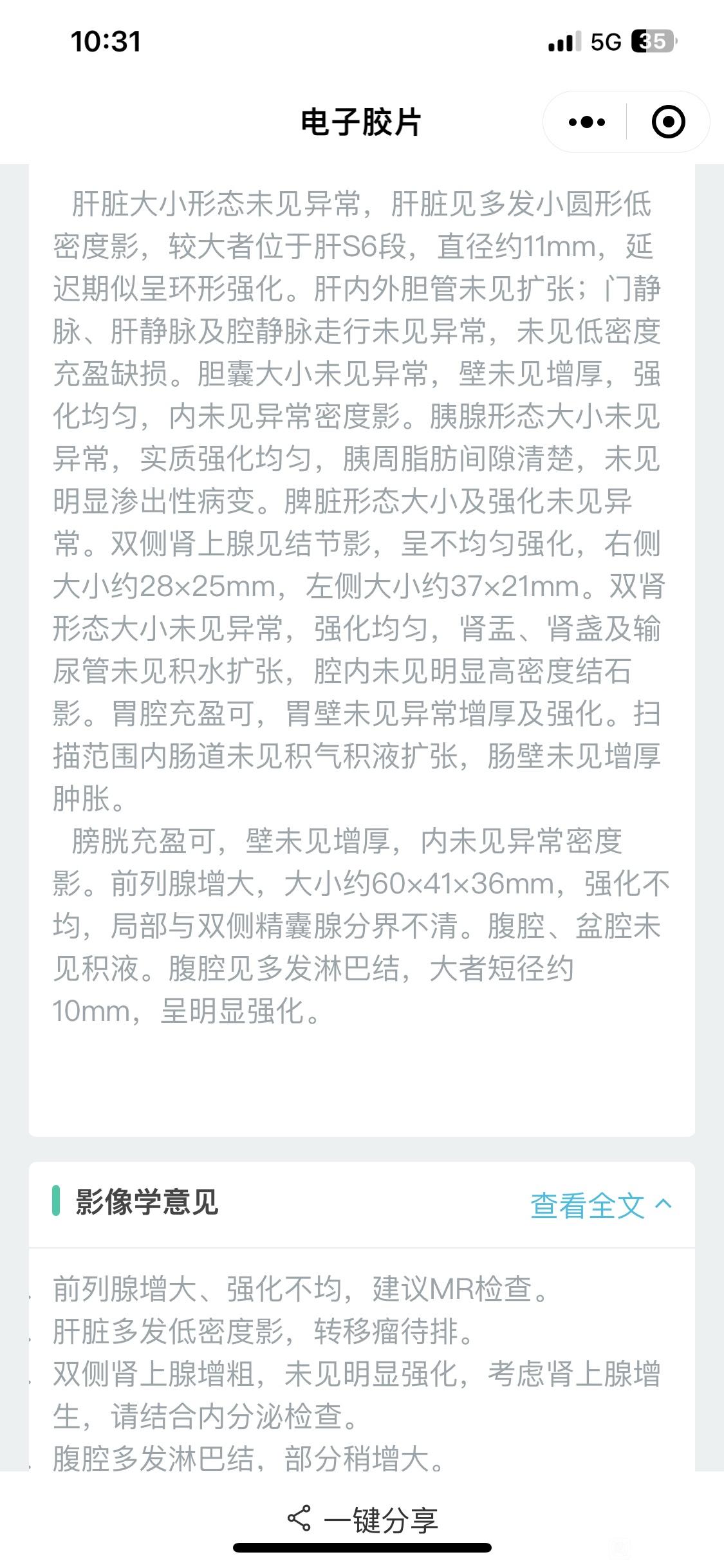This screenshot has width=724, height=1568.
Task: Collapse the opinion section with the chevron
Action: point(664,1204)
